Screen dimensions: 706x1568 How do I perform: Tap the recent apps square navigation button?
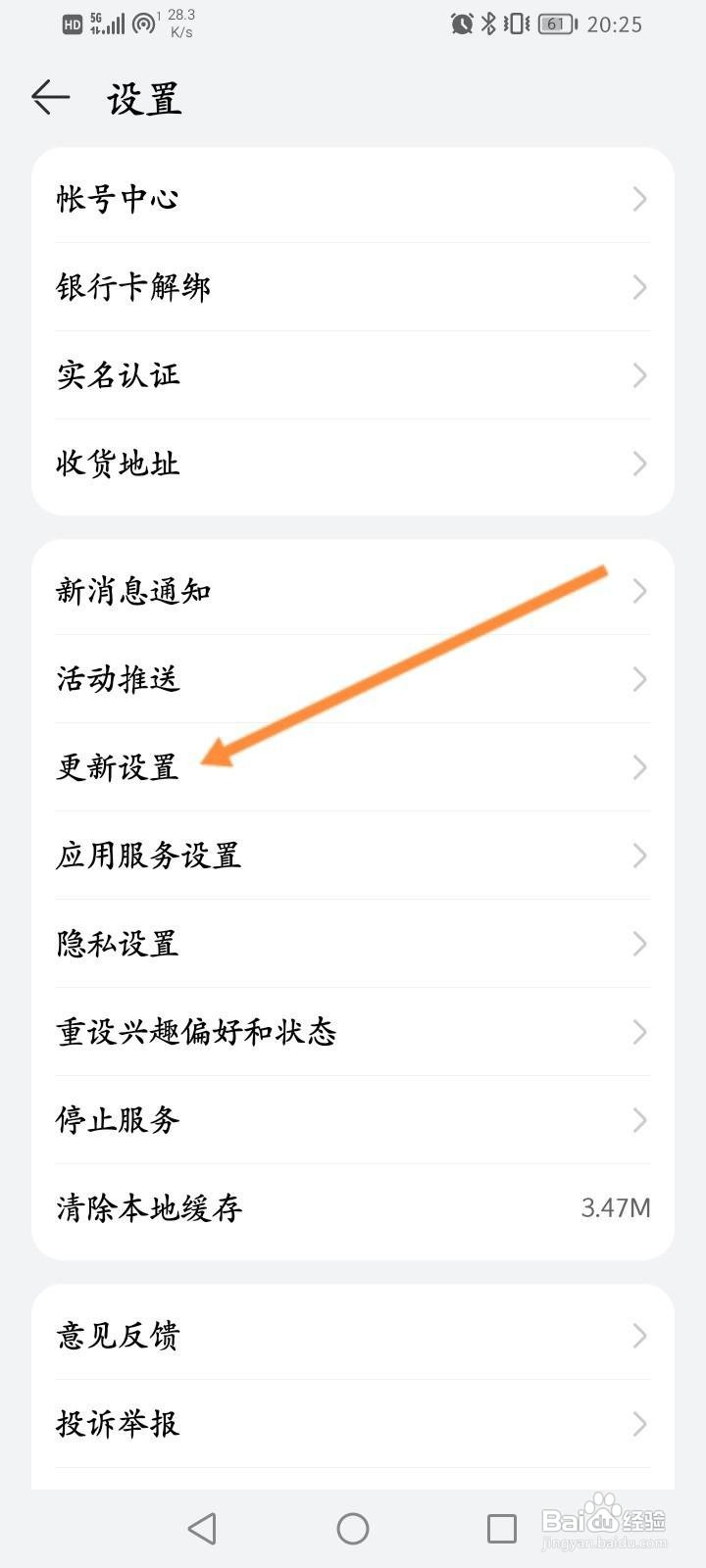[x=502, y=1527]
